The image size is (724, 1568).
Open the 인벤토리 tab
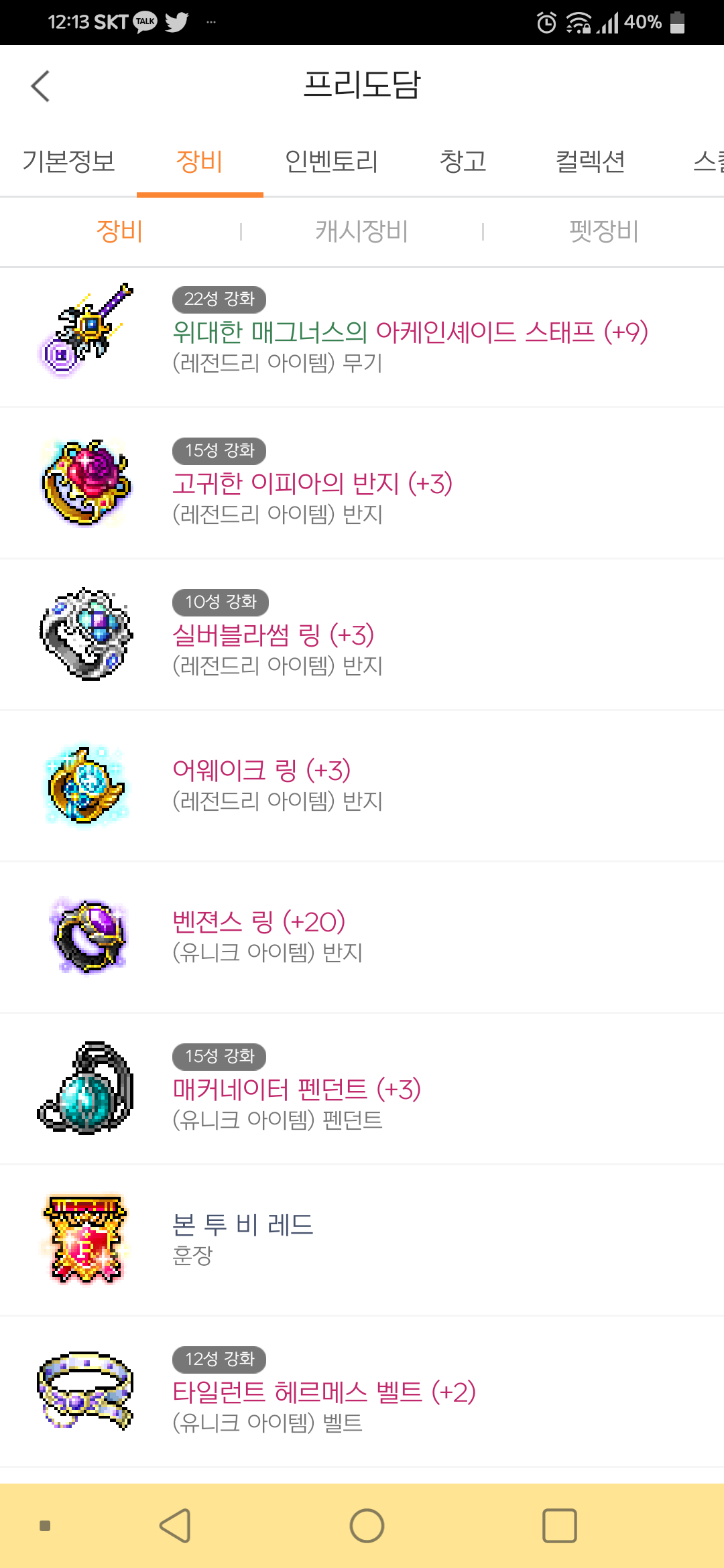click(x=331, y=161)
